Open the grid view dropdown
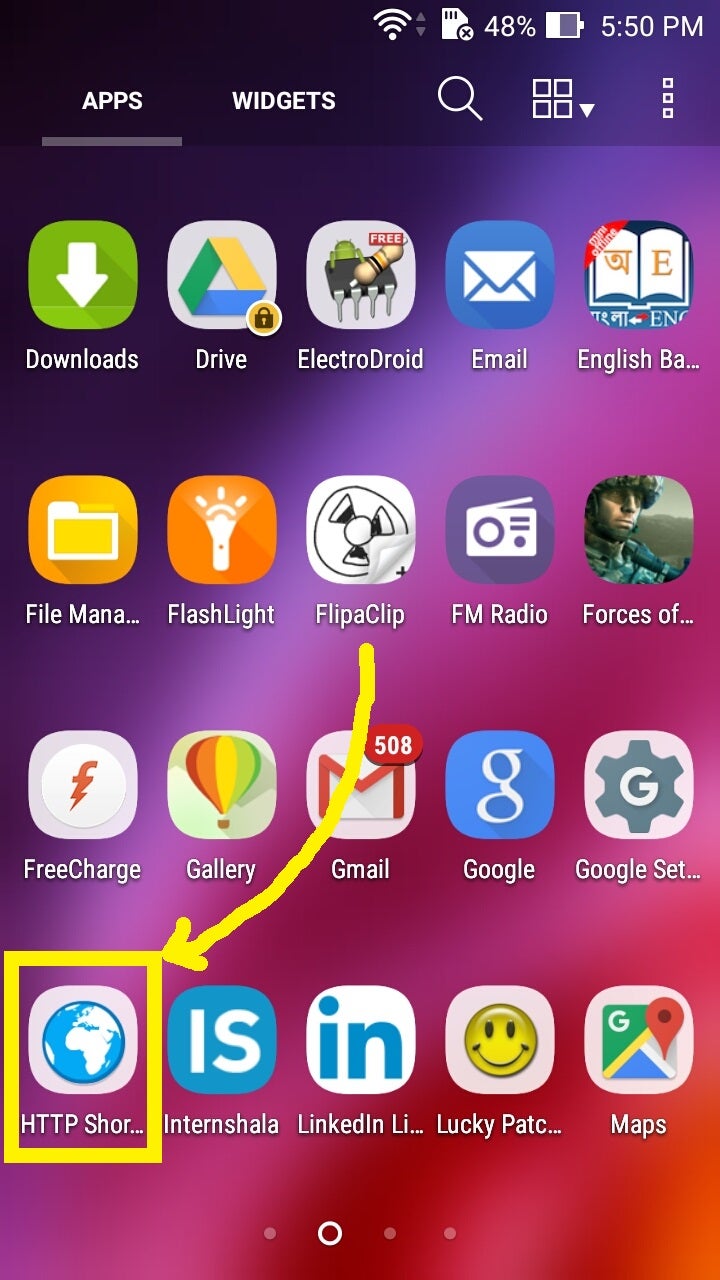 [x=561, y=100]
